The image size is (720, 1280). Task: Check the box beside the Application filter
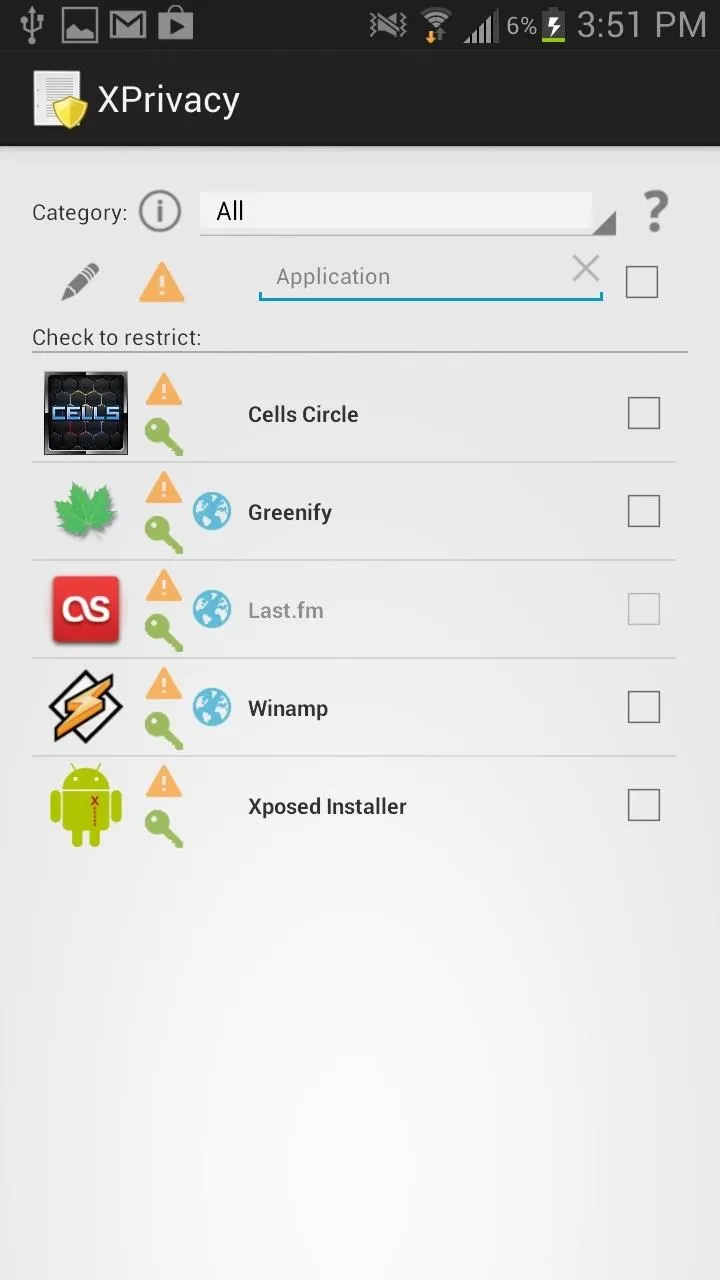click(642, 282)
